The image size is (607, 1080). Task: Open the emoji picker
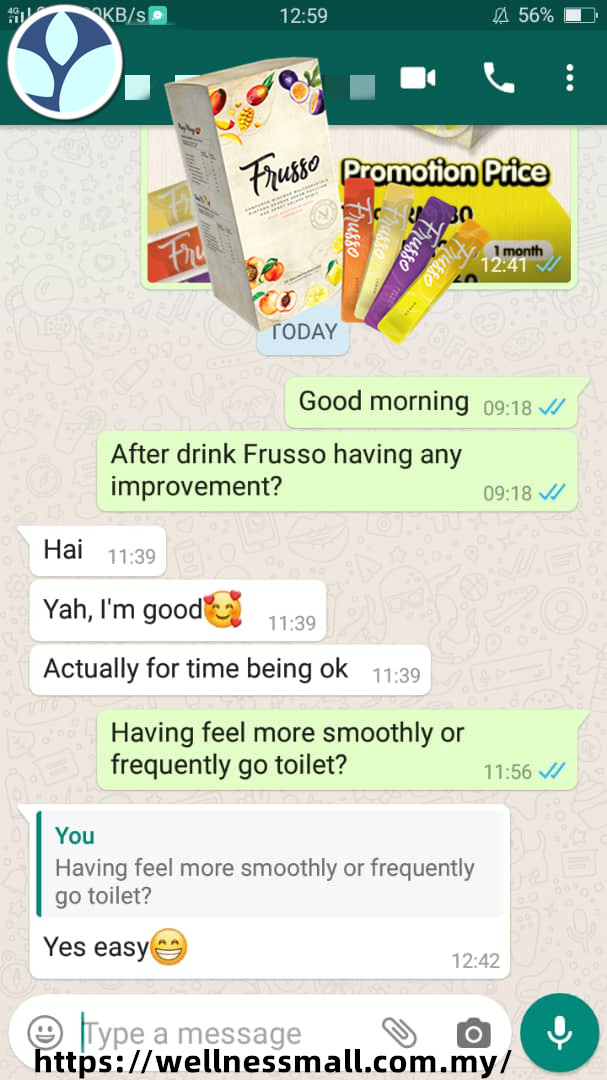pyautogui.click(x=45, y=1031)
